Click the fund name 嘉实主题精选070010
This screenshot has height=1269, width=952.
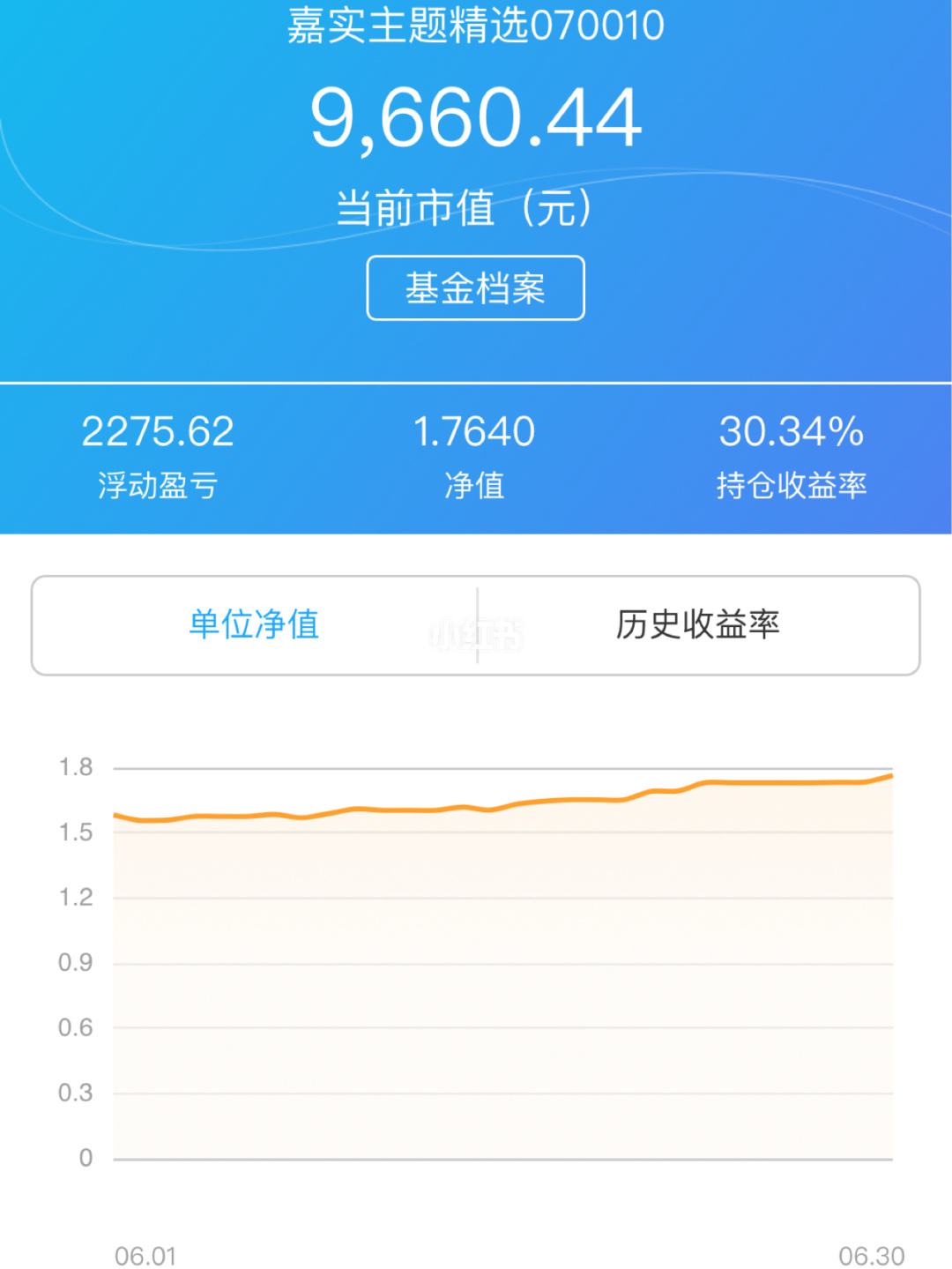(476, 26)
